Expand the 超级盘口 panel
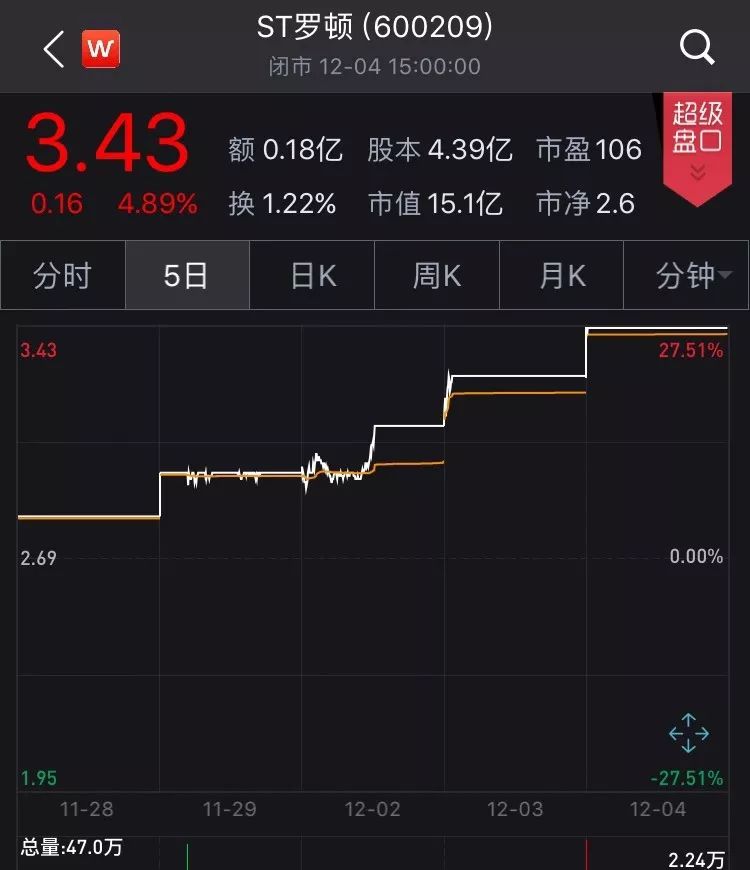 (x=697, y=146)
